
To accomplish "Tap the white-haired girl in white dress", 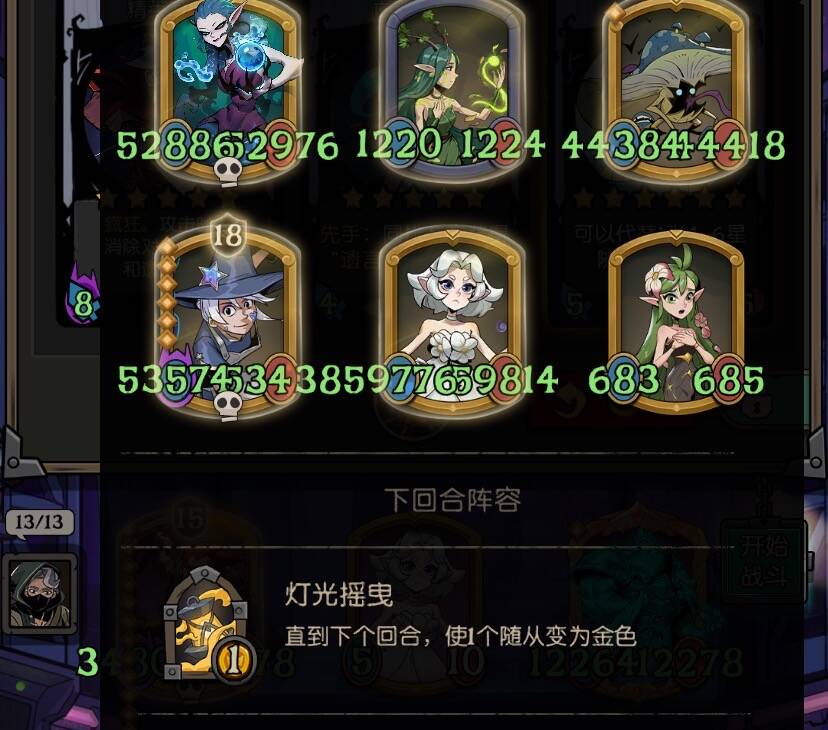I will click(451, 320).
